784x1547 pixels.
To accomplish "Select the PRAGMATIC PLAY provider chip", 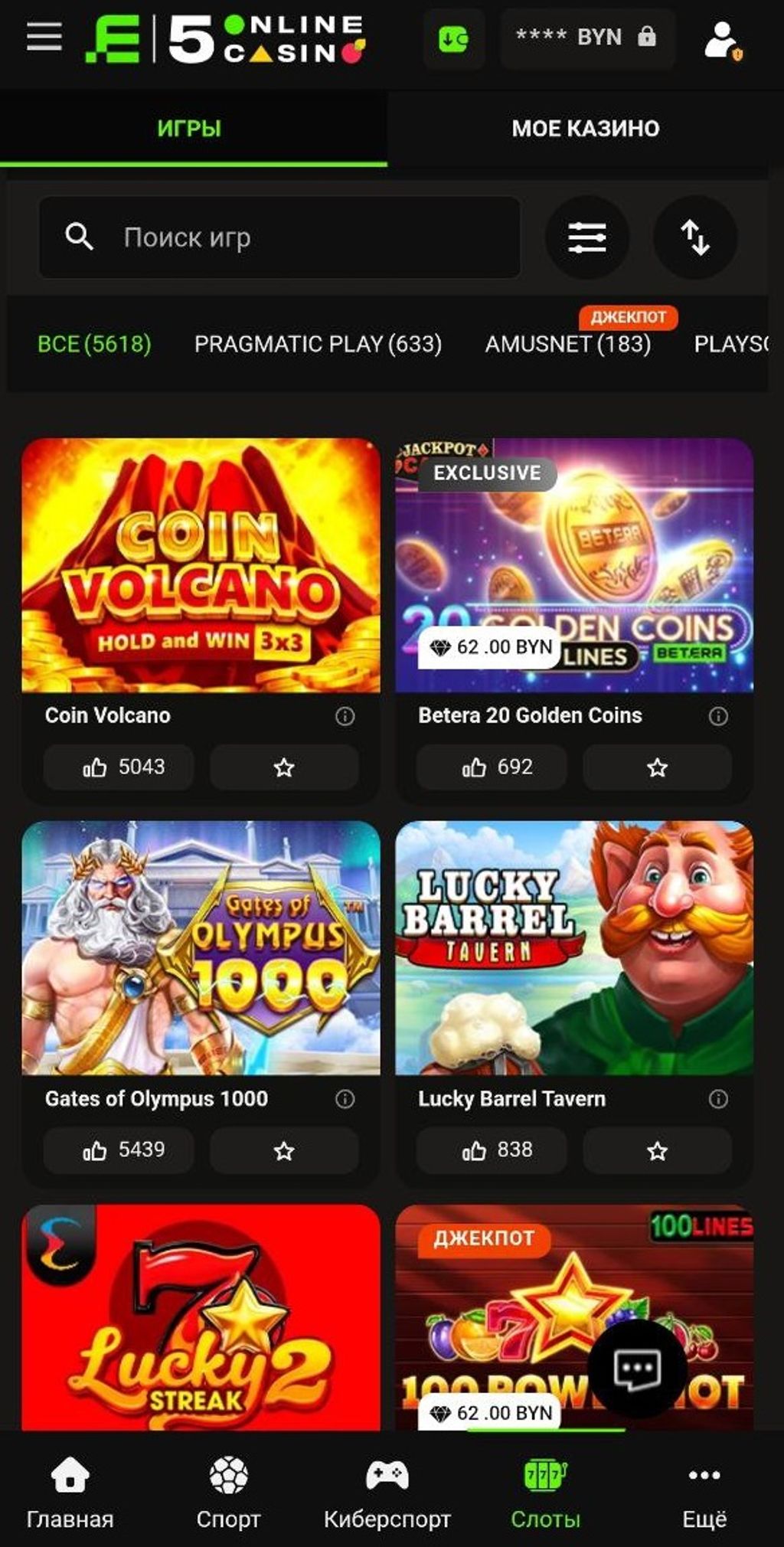I will (x=318, y=345).
